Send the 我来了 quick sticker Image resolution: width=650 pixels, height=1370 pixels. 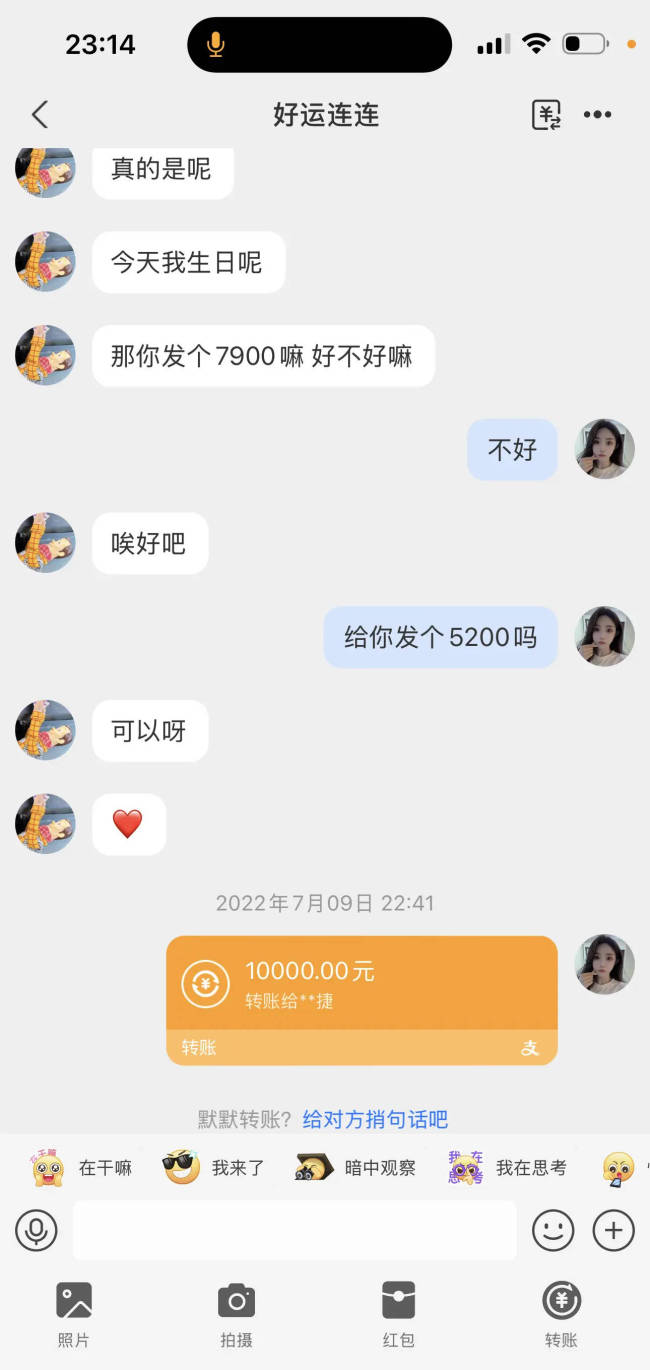coord(214,1168)
